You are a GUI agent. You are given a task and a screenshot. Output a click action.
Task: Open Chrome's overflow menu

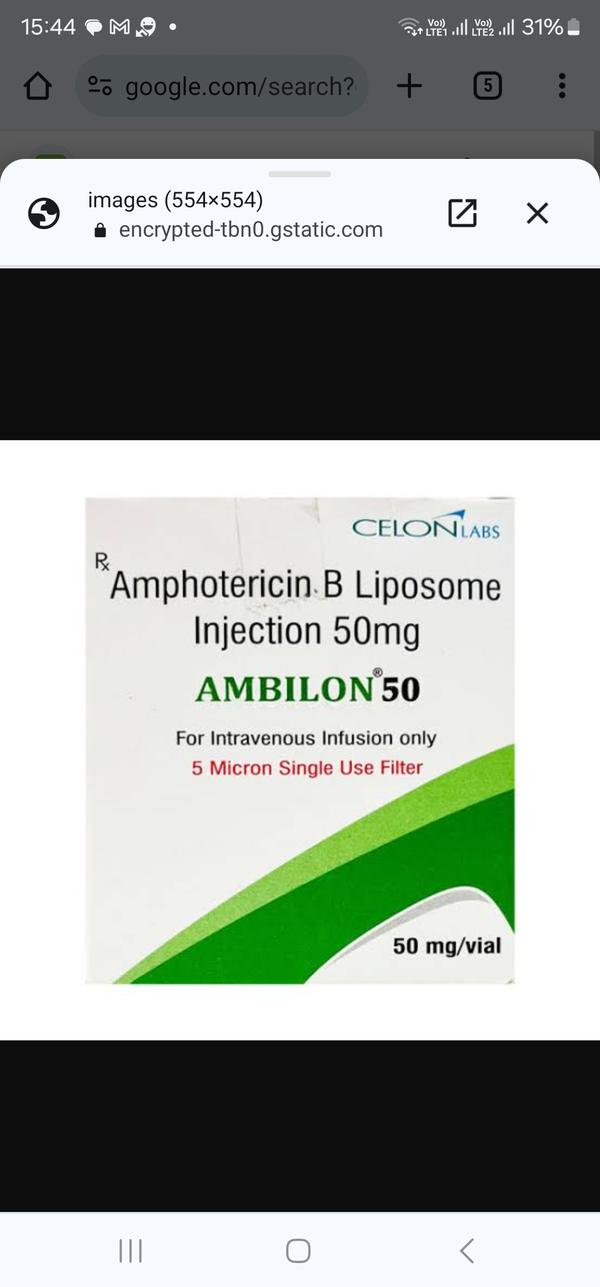562,87
